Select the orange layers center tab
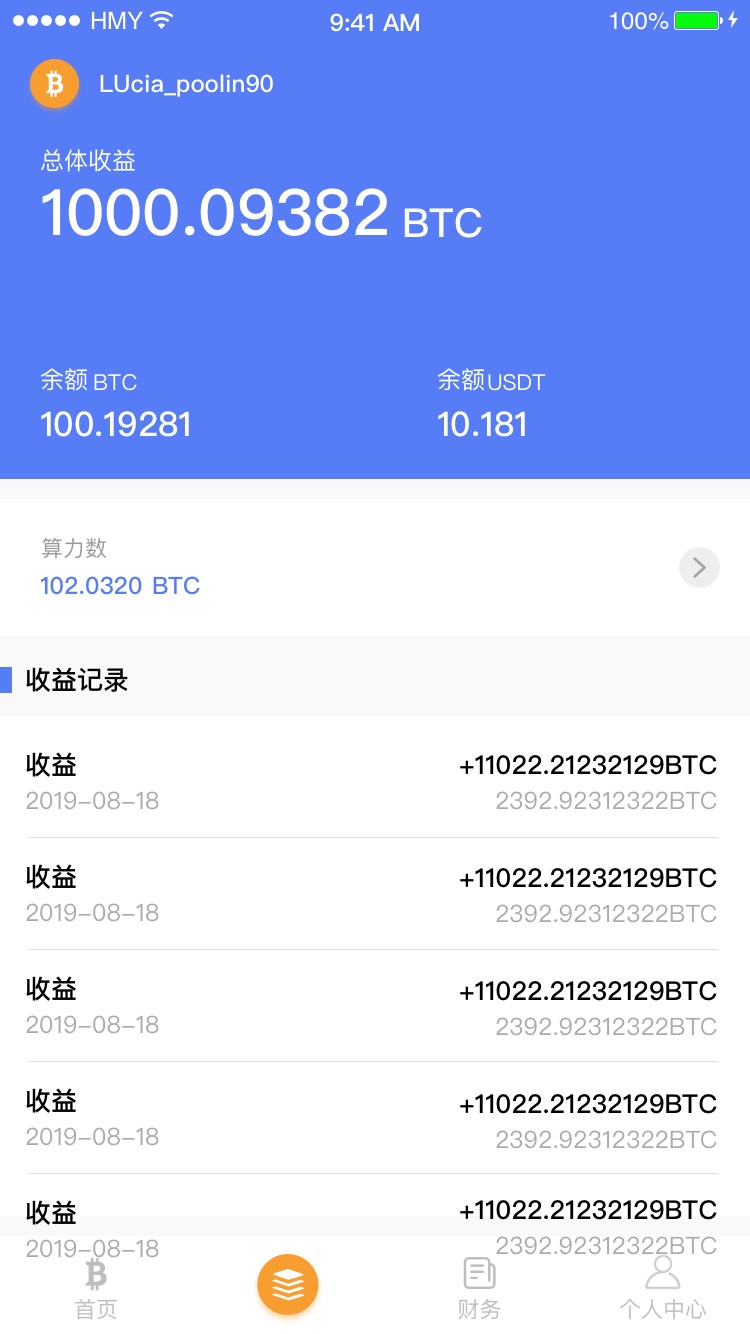This screenshot has height=1334, width=750. (x=288, y=1284)
